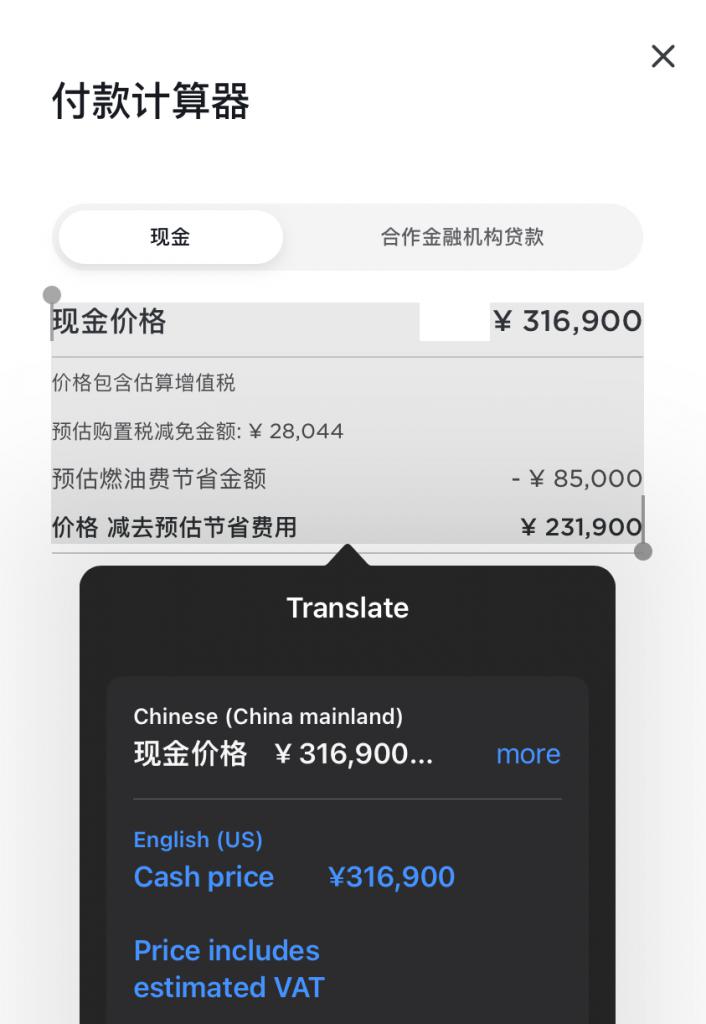706x1024 pixels.
Task: Switch to the 合作金融机构贷款 tab
Action: tap(462, 237)
